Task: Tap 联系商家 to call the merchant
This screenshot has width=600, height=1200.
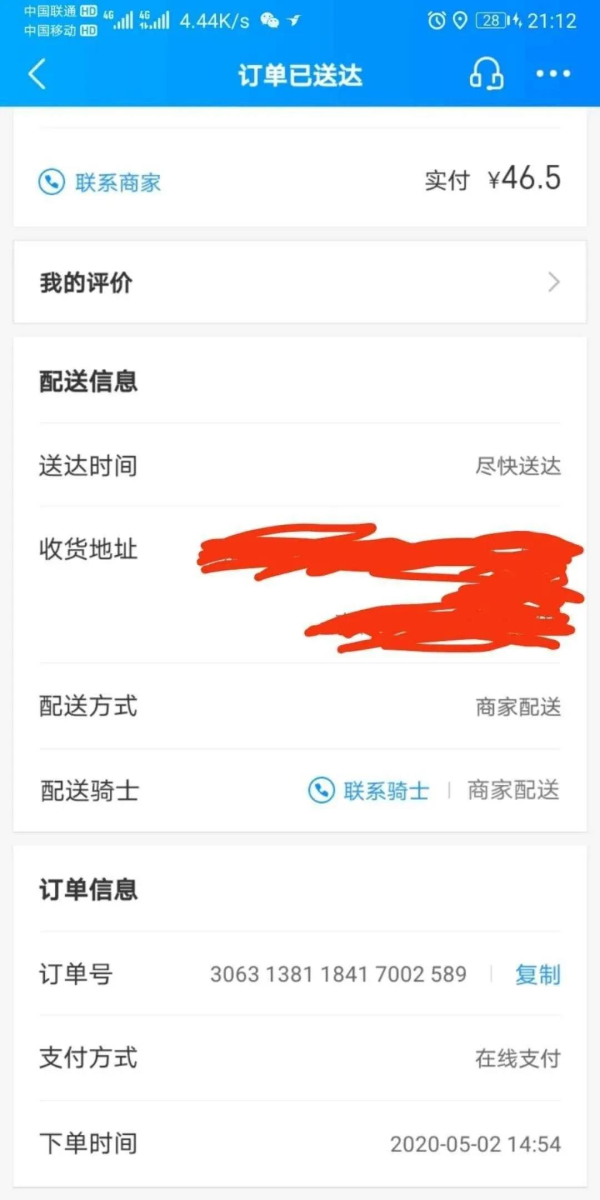Action: (x=100, y=182)
